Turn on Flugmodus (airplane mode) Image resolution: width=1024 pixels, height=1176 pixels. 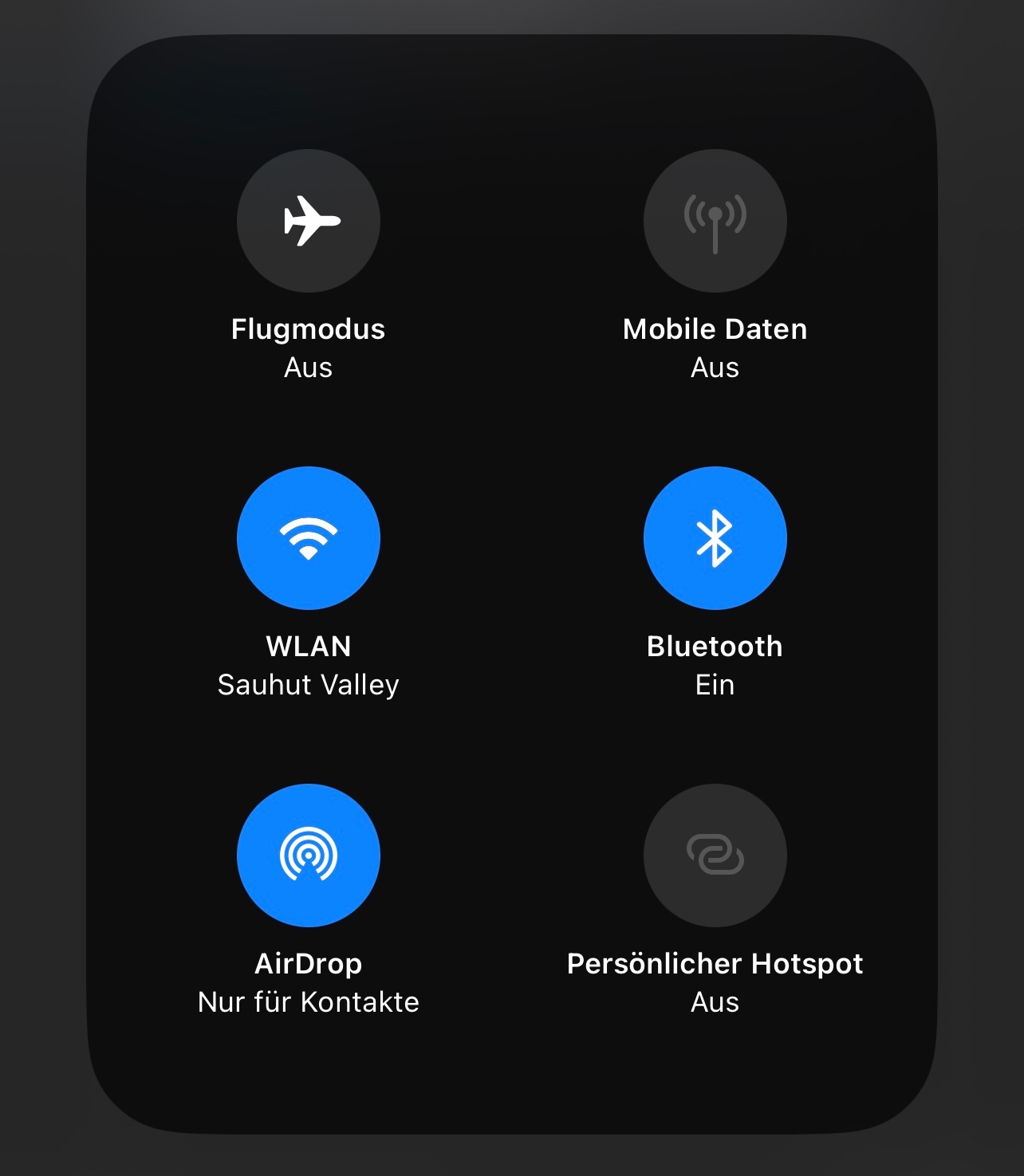308,221
